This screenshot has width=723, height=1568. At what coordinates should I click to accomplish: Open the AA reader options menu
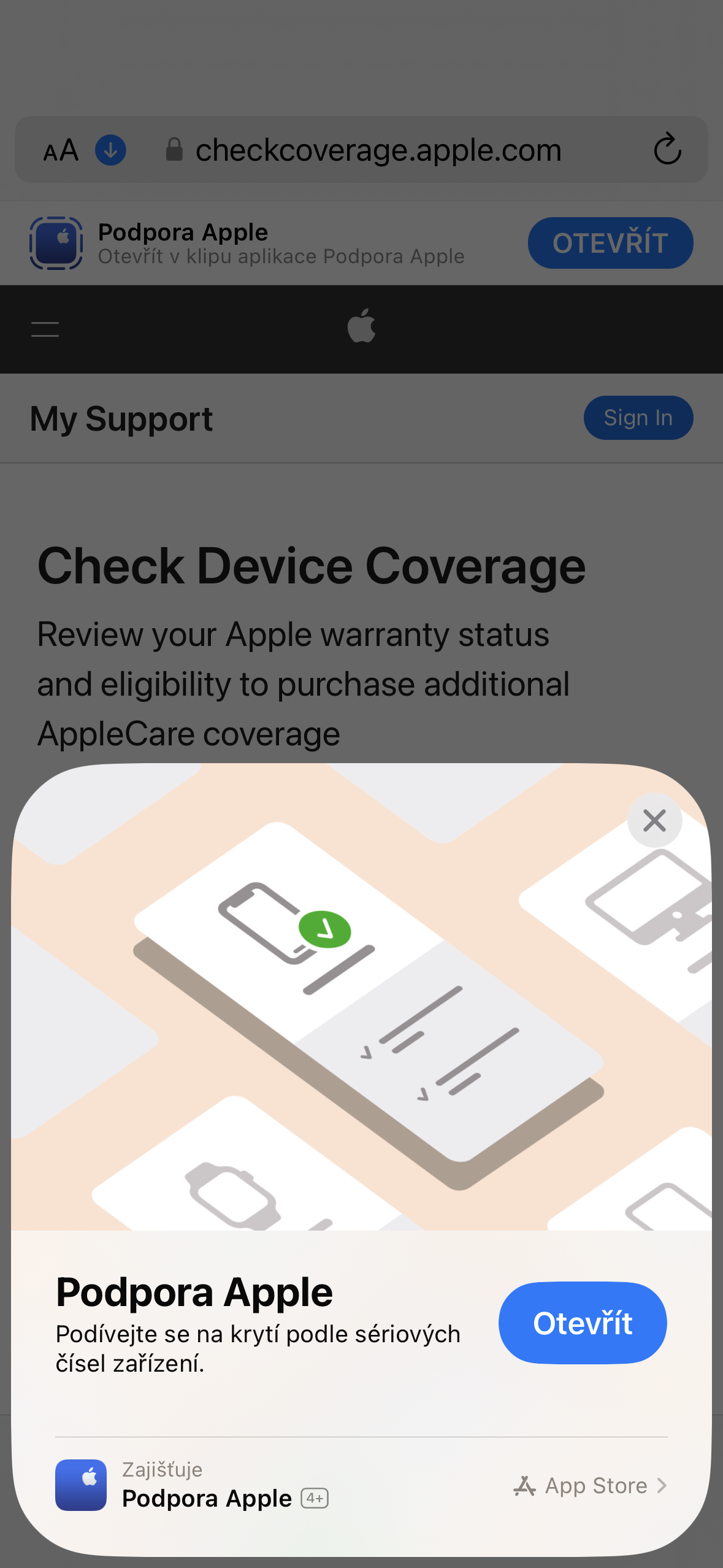click(x=61, y=150)
